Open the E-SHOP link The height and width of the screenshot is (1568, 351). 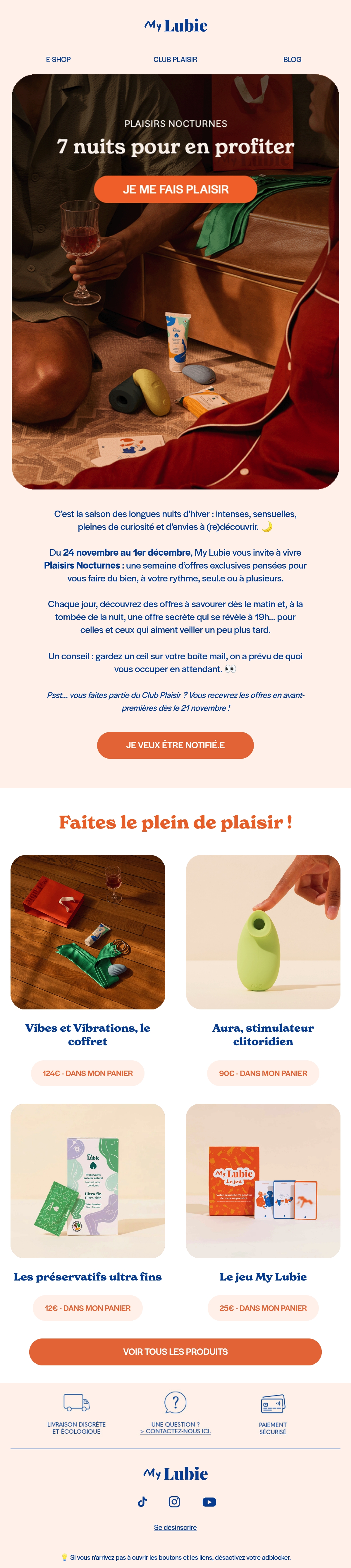(58, 60)
